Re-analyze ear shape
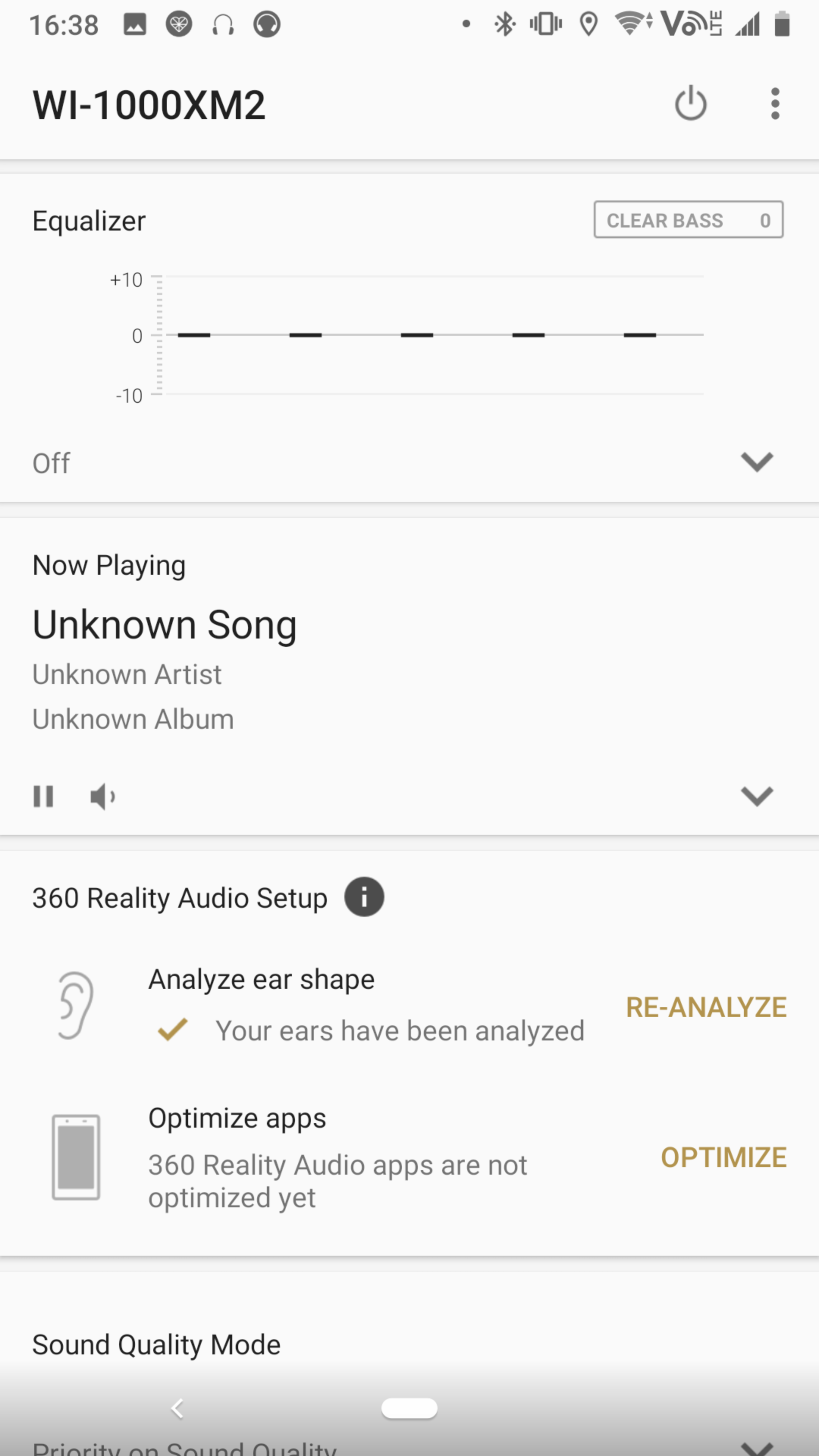This screenshot has width=819, height=1456. coord(706,1007)
